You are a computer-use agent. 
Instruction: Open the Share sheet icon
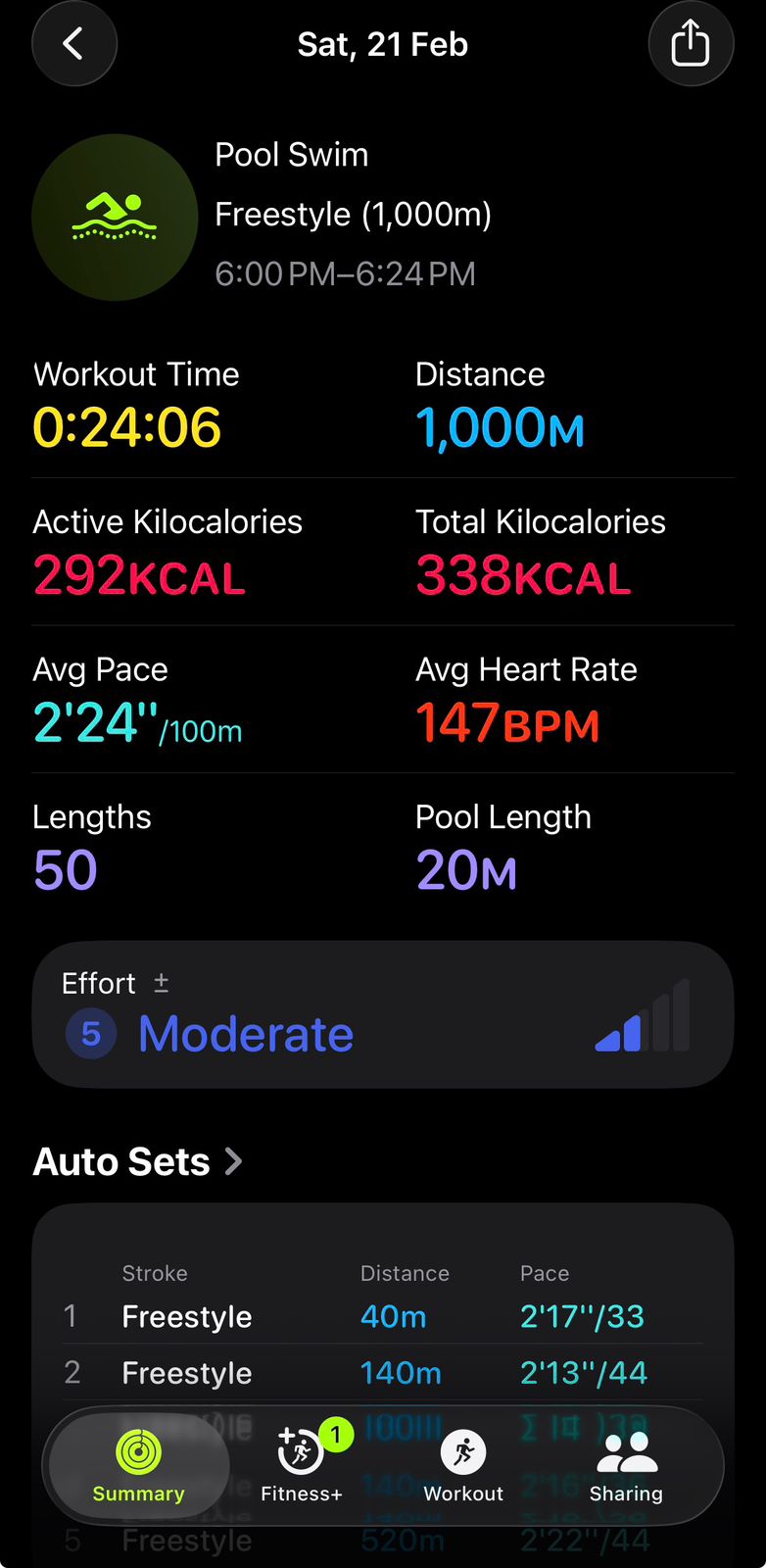point(691,43)
